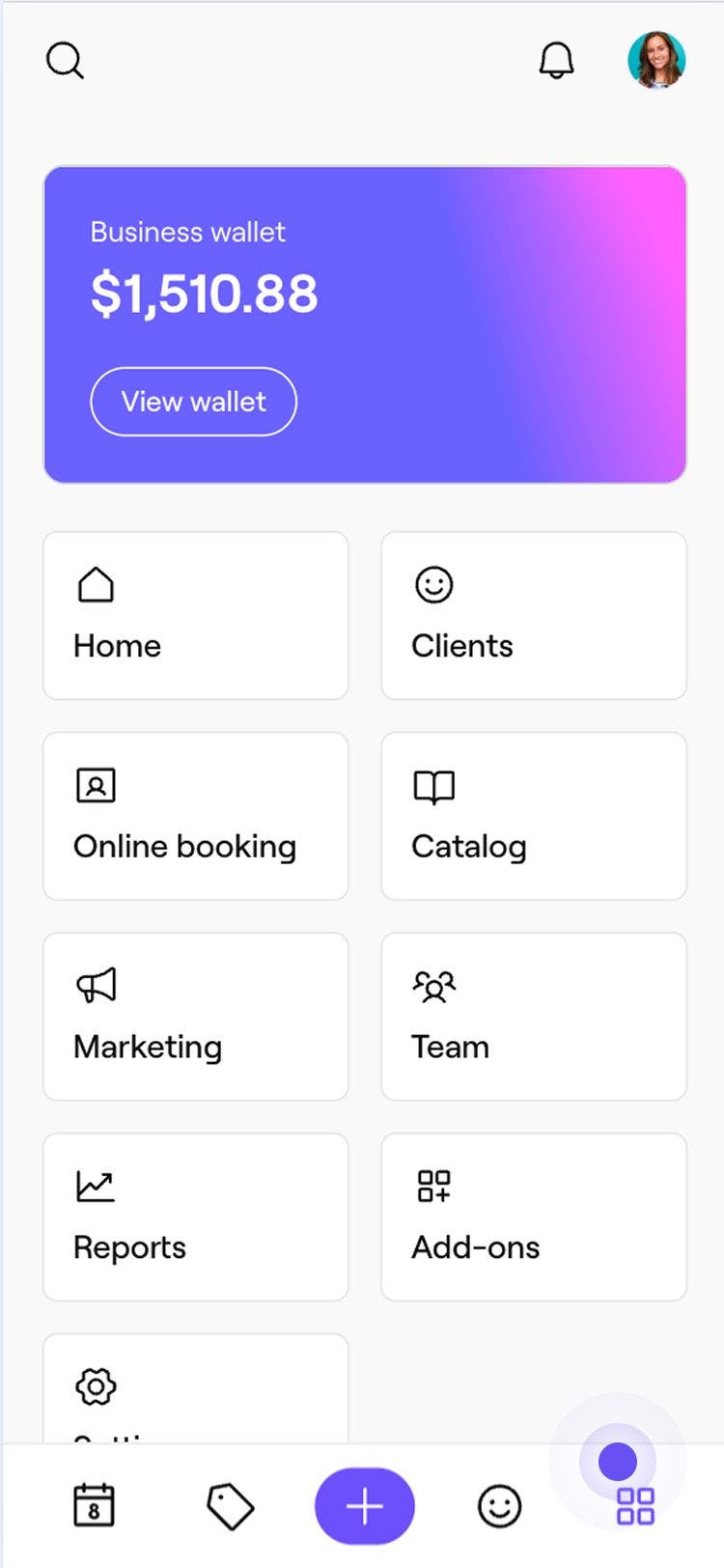This screenshot has width=724, height=1568.
Task: Open the search icon
Action: [x=65, y=61]
